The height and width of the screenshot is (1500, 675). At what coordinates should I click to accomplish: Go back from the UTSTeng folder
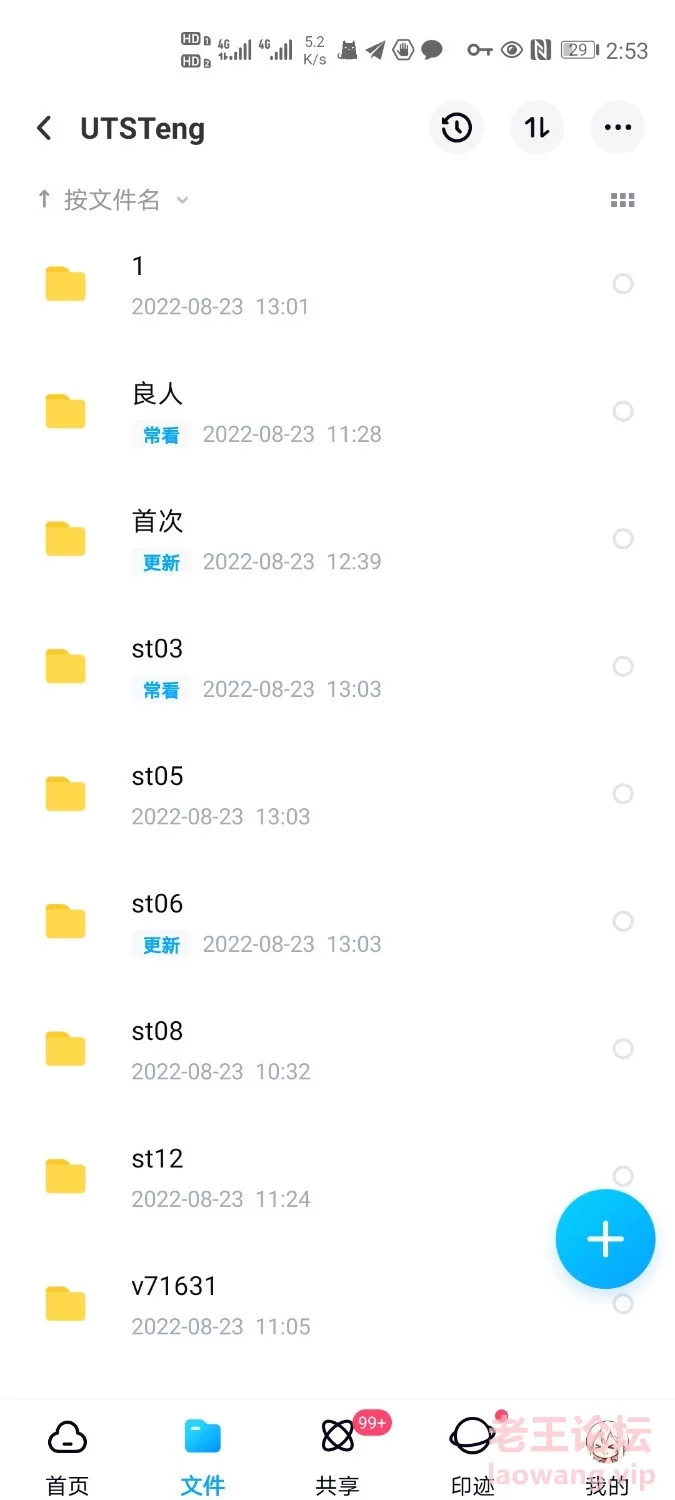pos(44,128)
